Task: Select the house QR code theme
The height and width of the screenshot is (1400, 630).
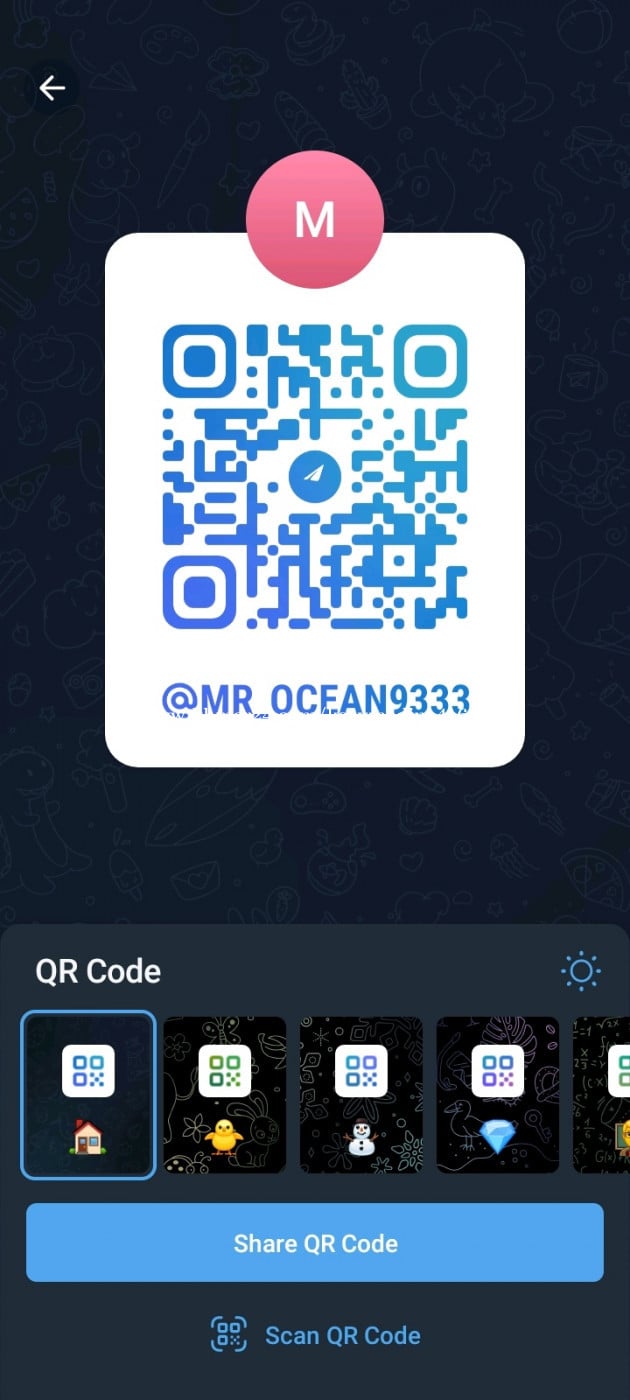Action: coord(88,1095)
